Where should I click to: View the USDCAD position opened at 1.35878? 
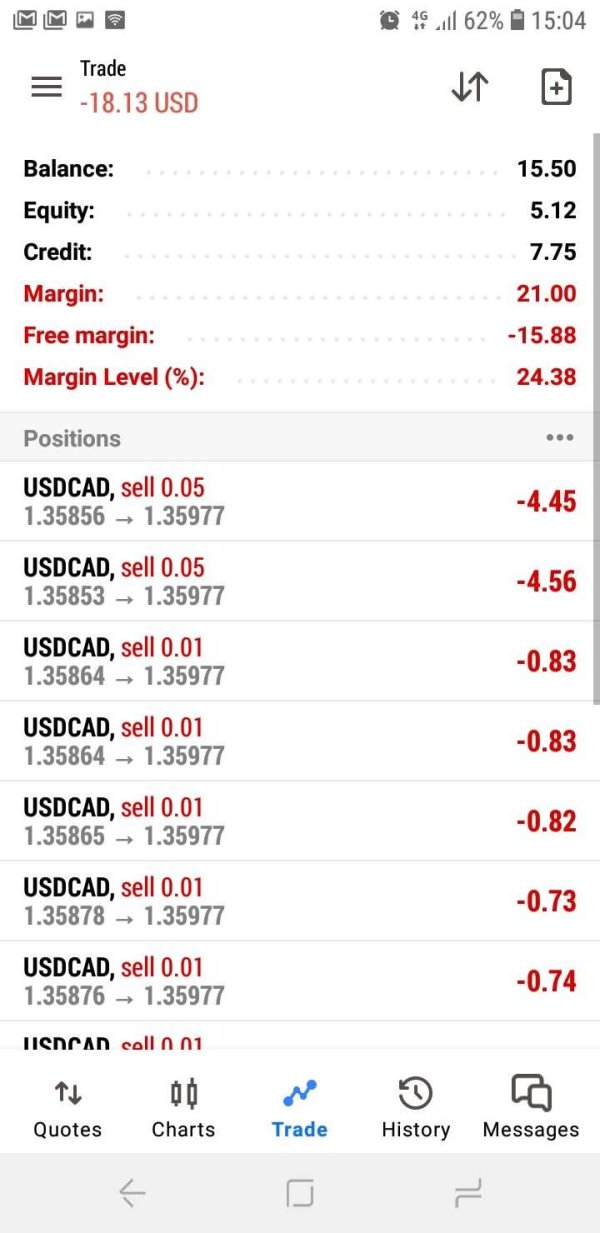point(300,901)
